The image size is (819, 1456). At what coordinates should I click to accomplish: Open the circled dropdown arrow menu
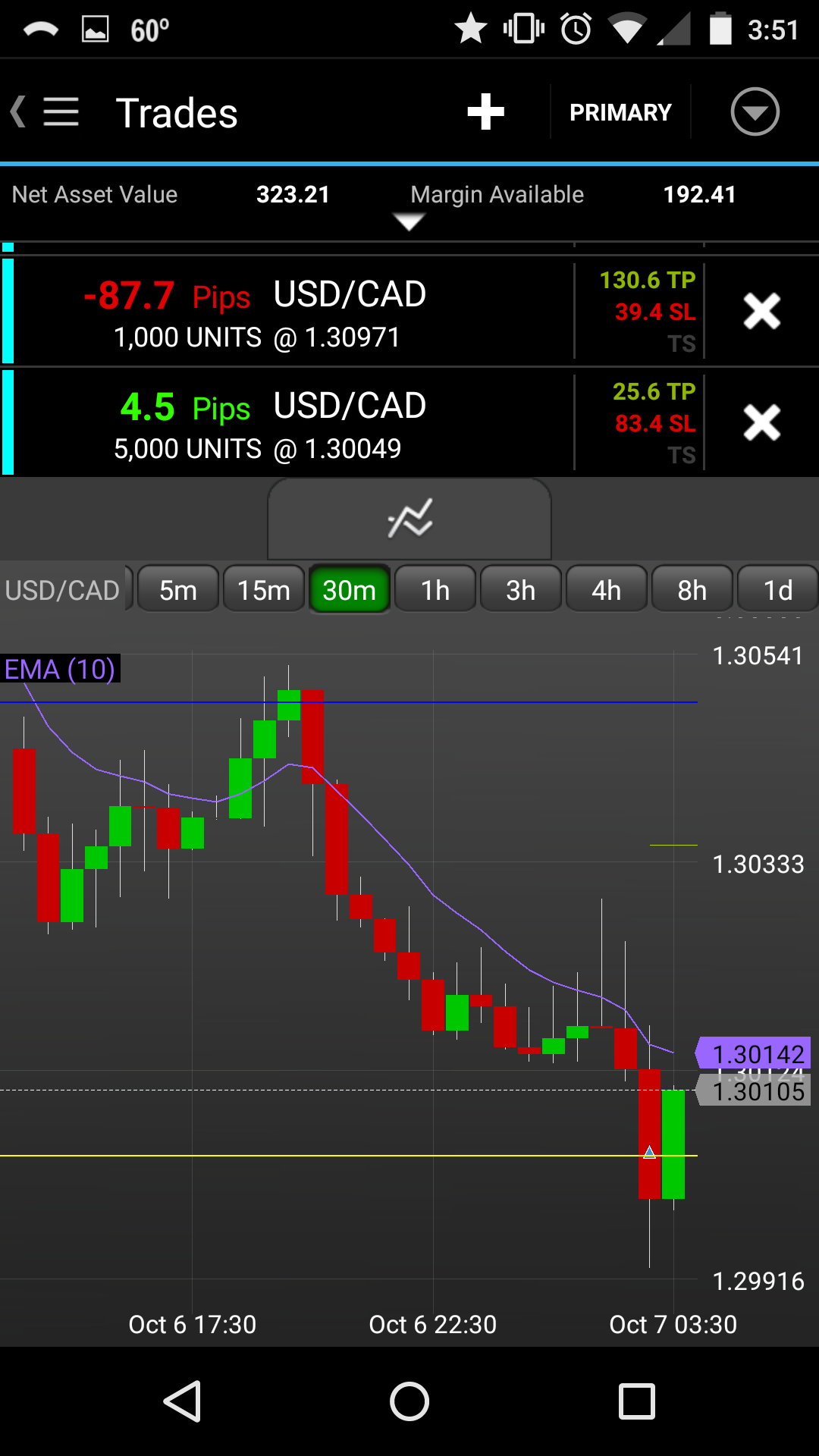[x=755, y=112]
